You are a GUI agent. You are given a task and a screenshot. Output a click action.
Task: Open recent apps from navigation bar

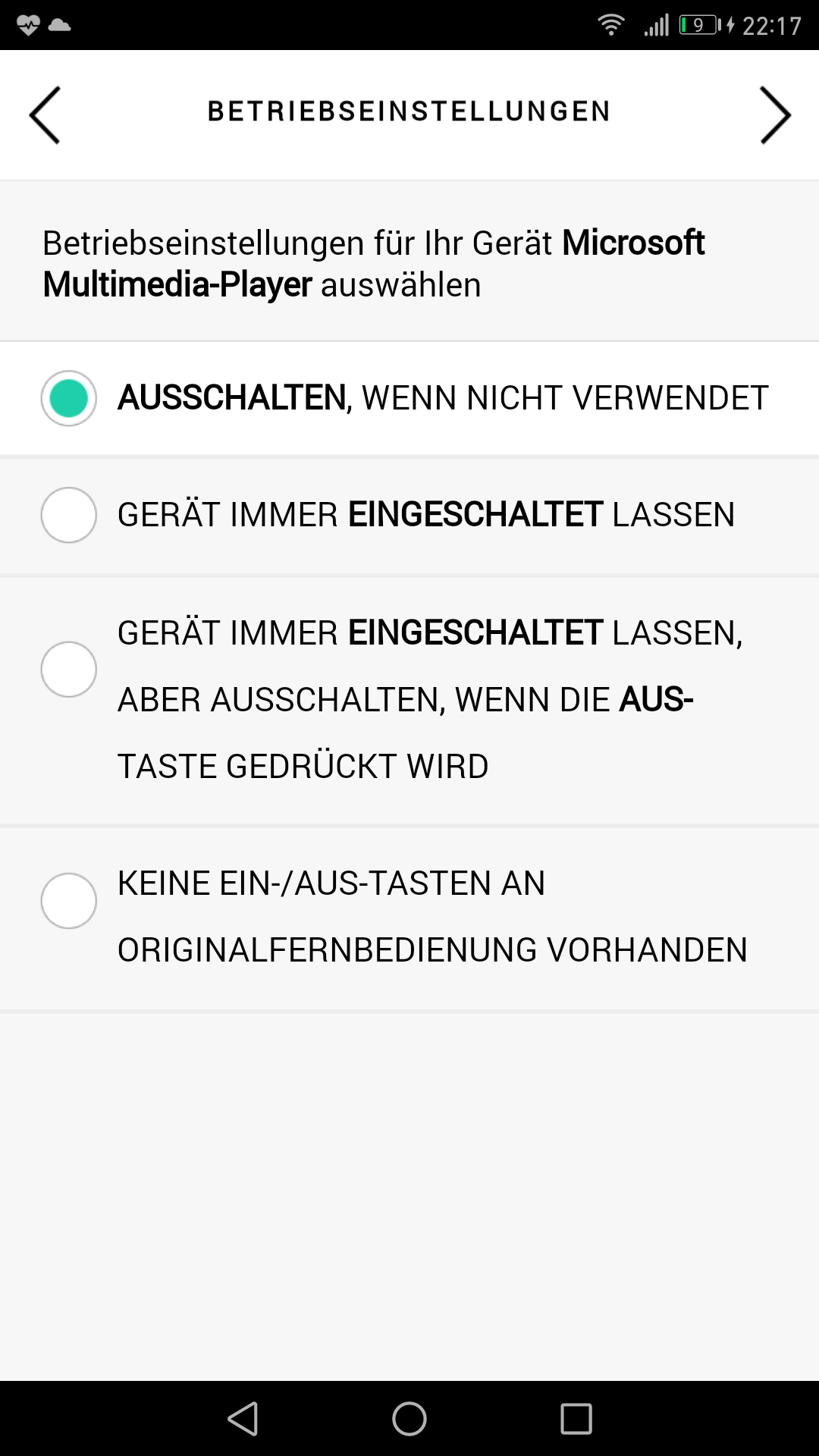click(576, 1418)
